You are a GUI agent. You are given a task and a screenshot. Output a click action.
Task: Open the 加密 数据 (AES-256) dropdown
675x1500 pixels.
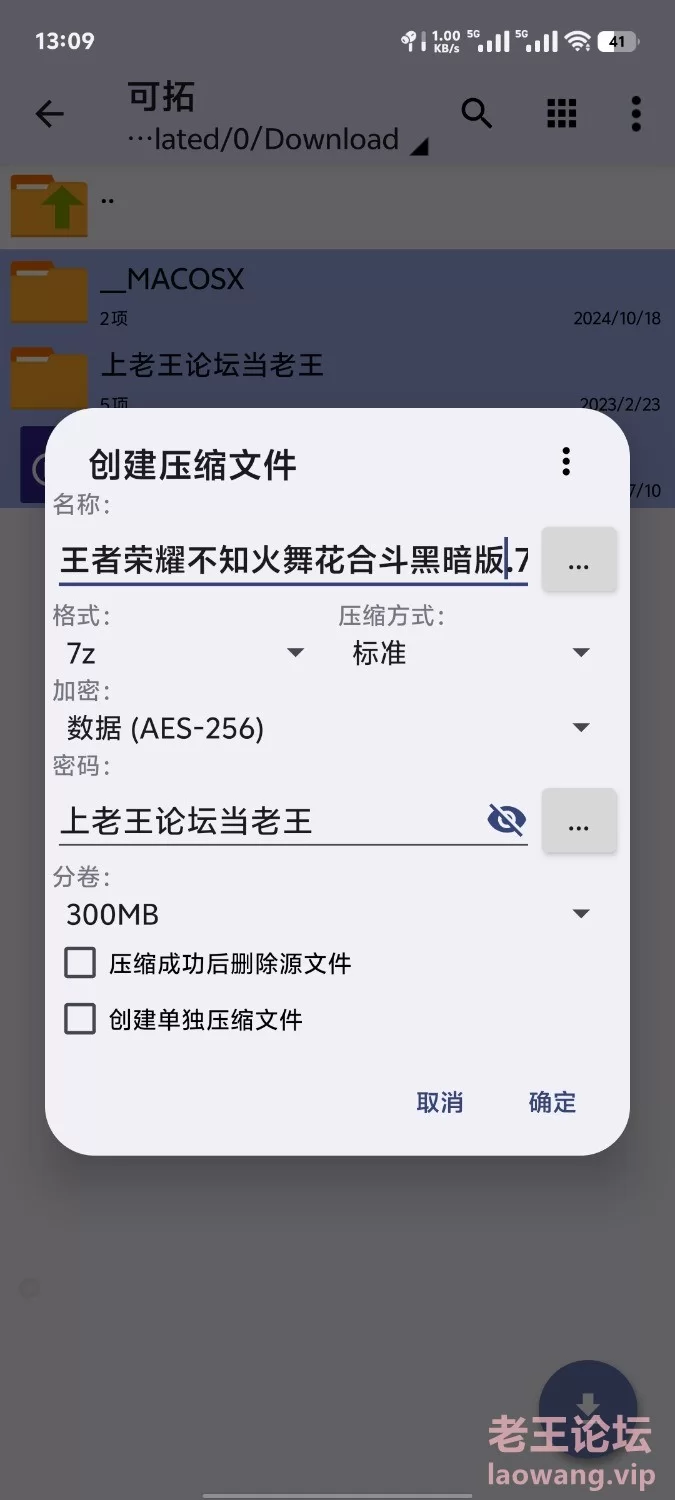(x=328, y=728)
